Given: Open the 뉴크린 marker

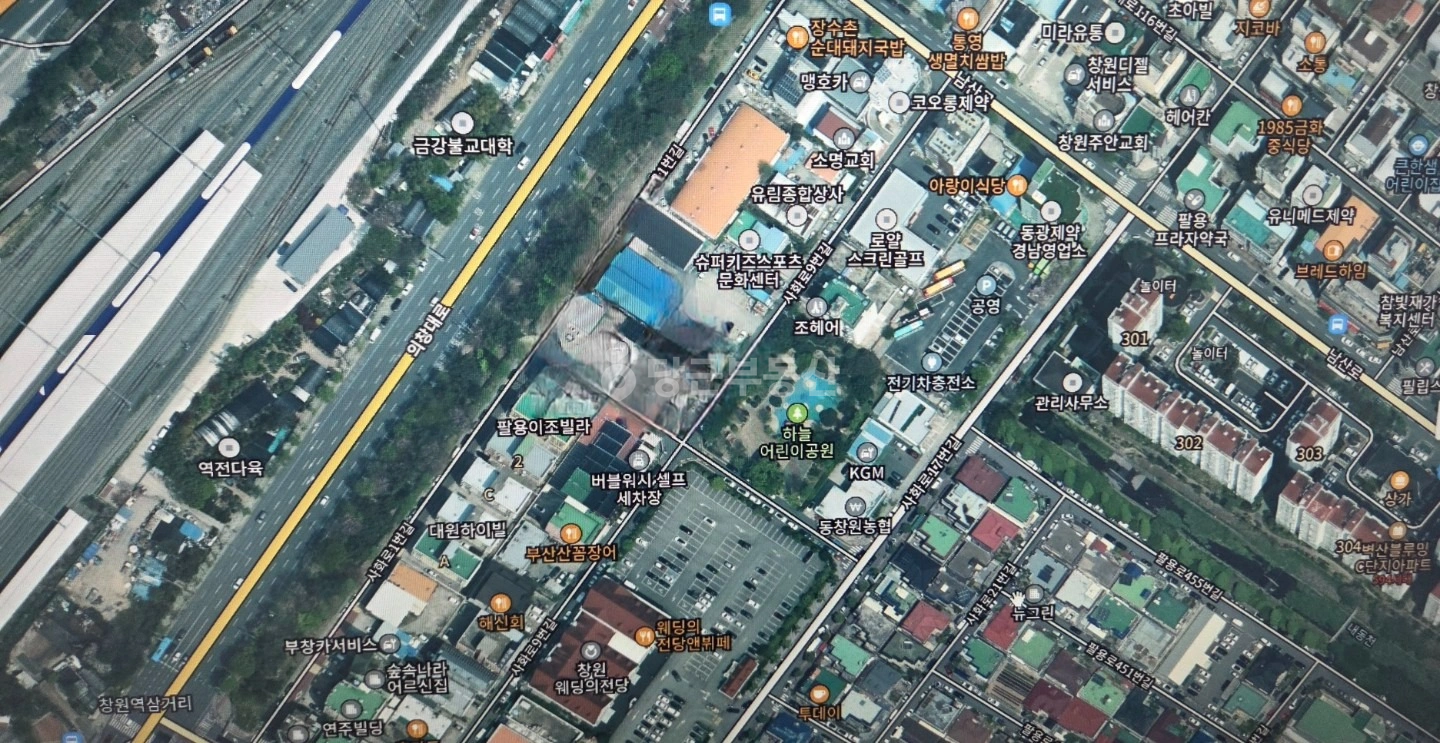Looking at the screenshot, I should (x=1033, y=593).
